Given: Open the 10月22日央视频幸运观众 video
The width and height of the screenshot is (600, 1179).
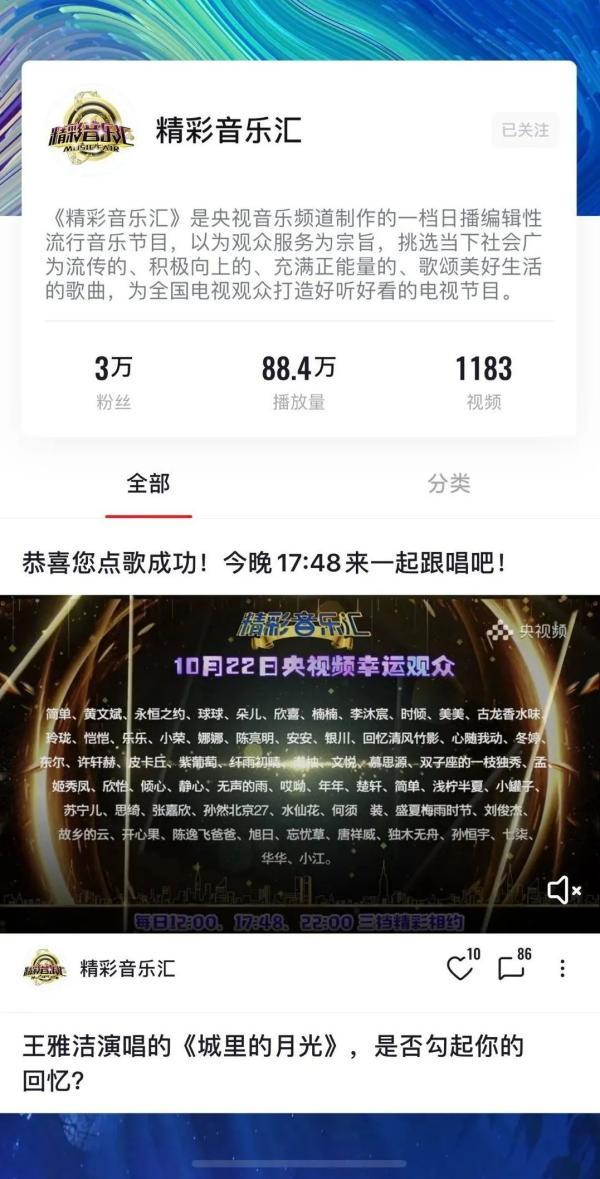Looking at the screenshot, I should [300, 760].
